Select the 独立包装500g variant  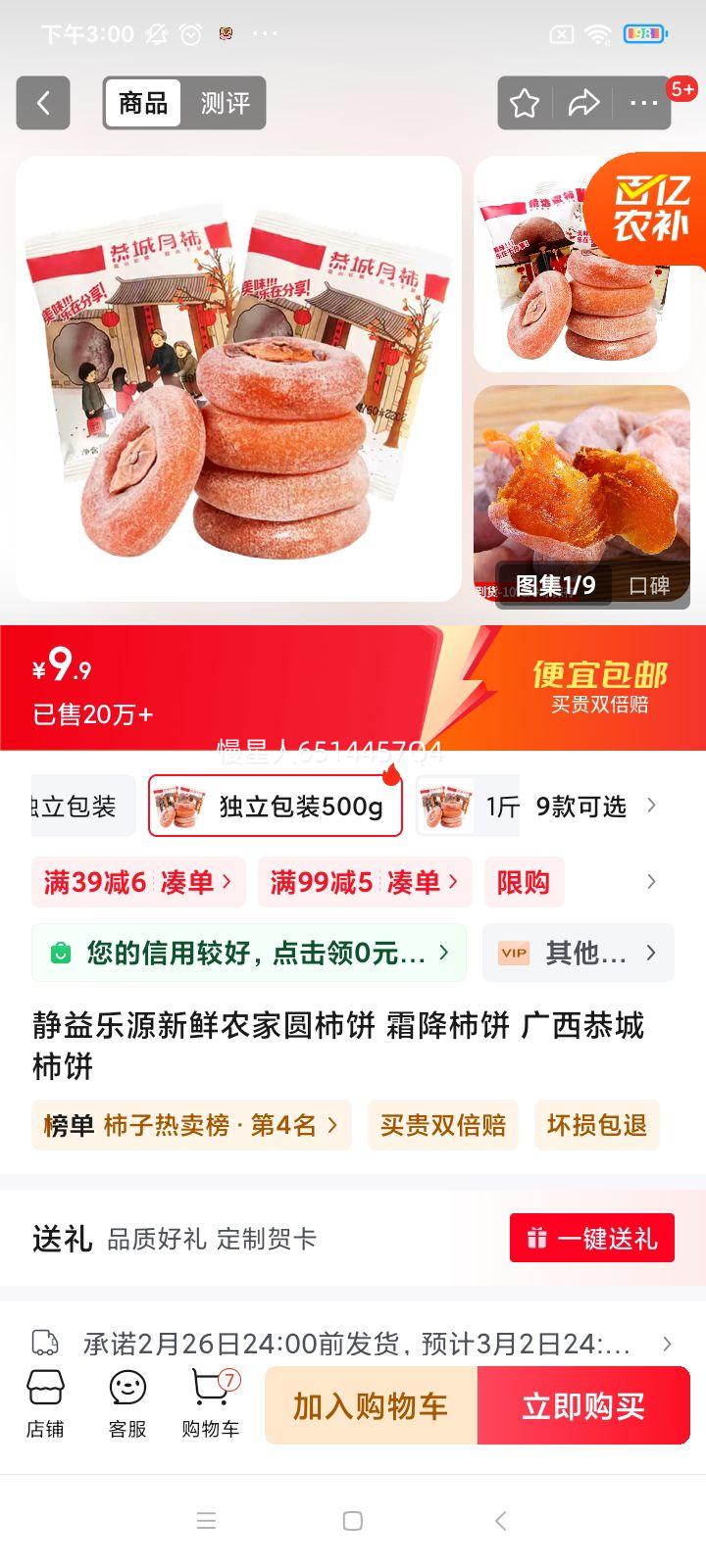276,806
